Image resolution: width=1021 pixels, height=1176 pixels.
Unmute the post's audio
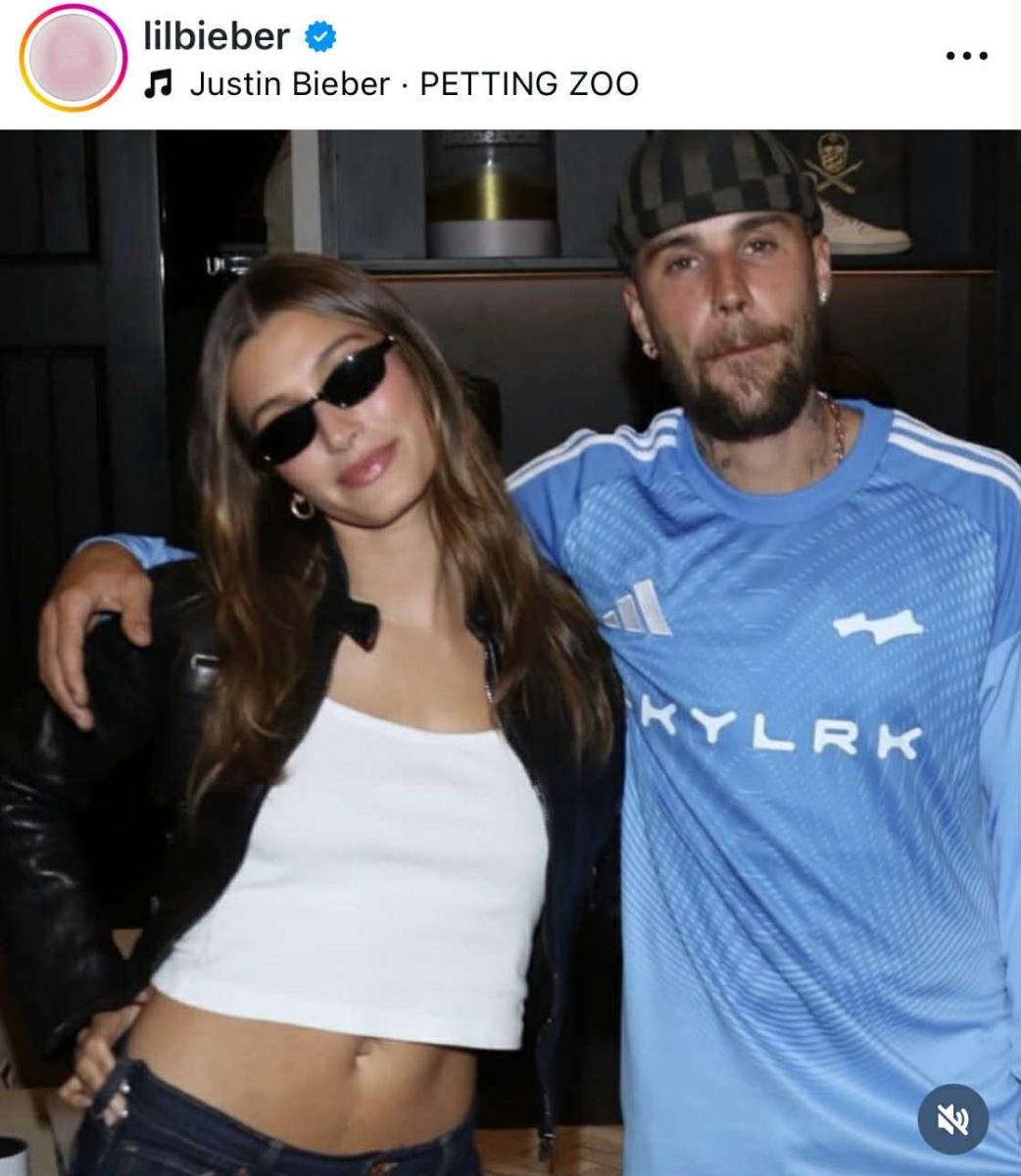click(x=952, y=1118)
